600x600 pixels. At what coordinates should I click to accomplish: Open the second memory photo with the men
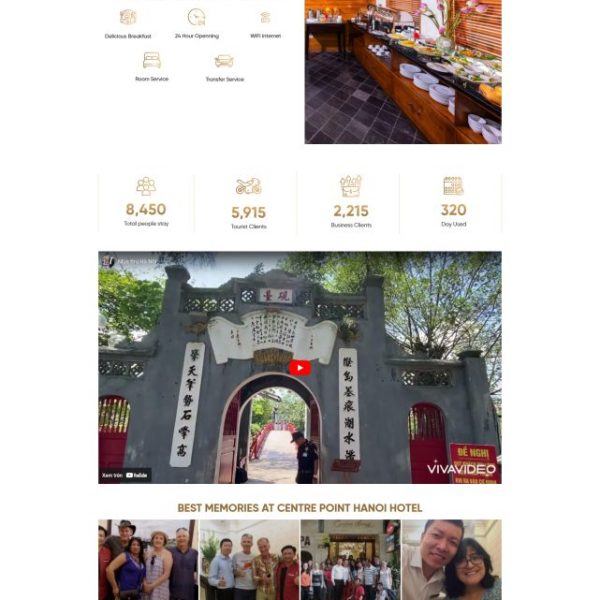pyautogui.click(x=249, y=560)
